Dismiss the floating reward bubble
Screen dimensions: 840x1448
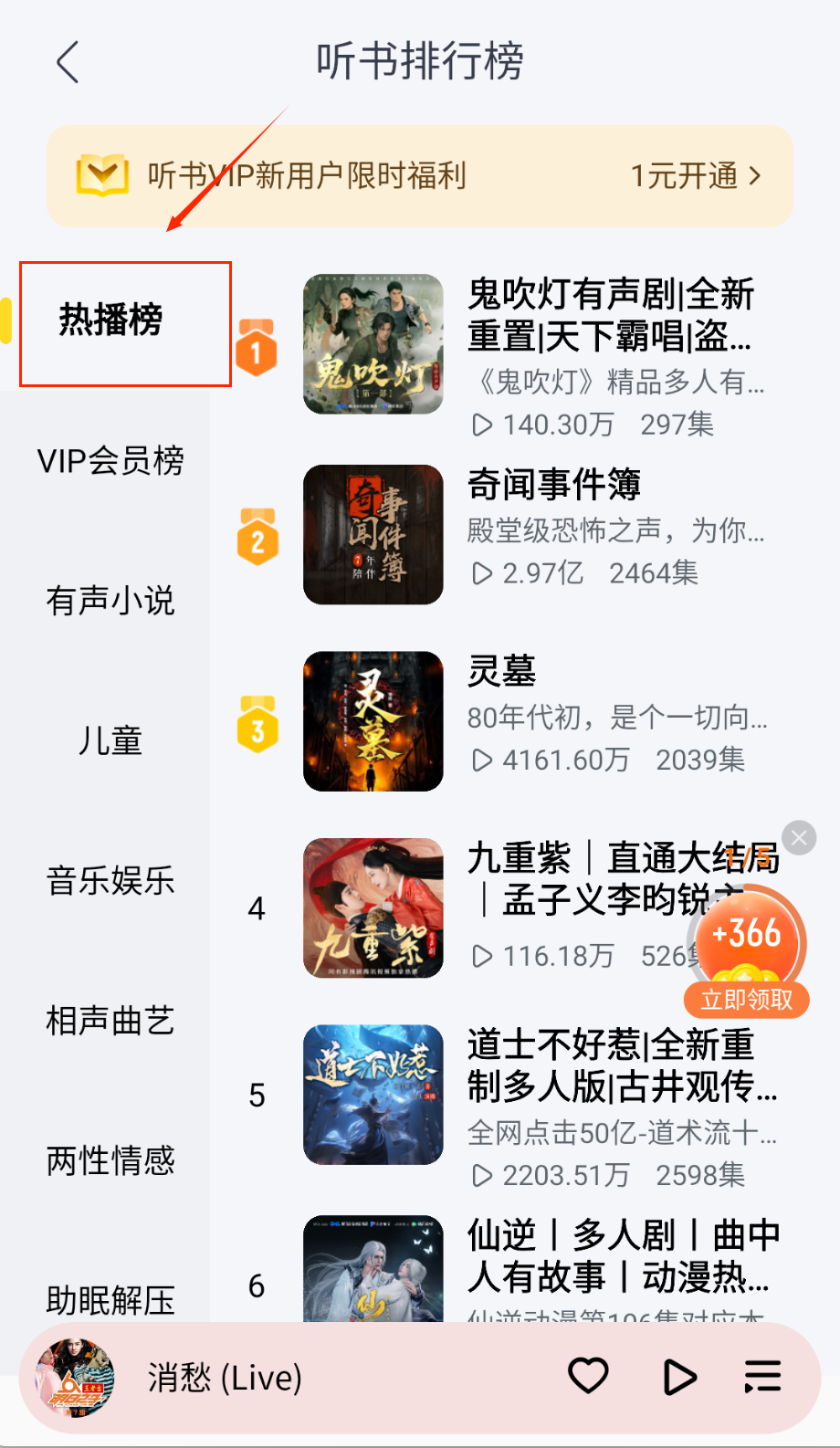point(800,837)
